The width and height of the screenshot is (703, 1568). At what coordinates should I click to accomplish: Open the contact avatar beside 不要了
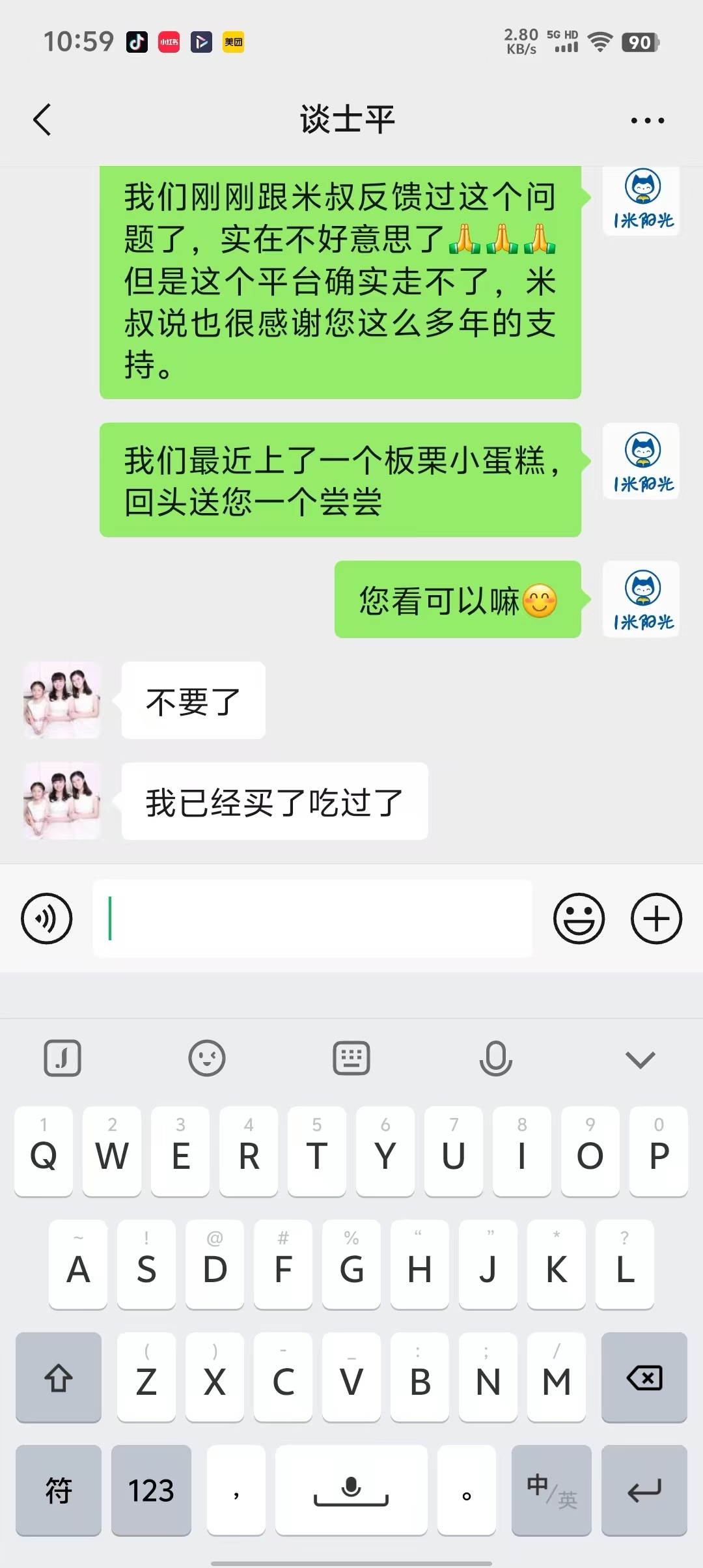[x=62, y=701]
